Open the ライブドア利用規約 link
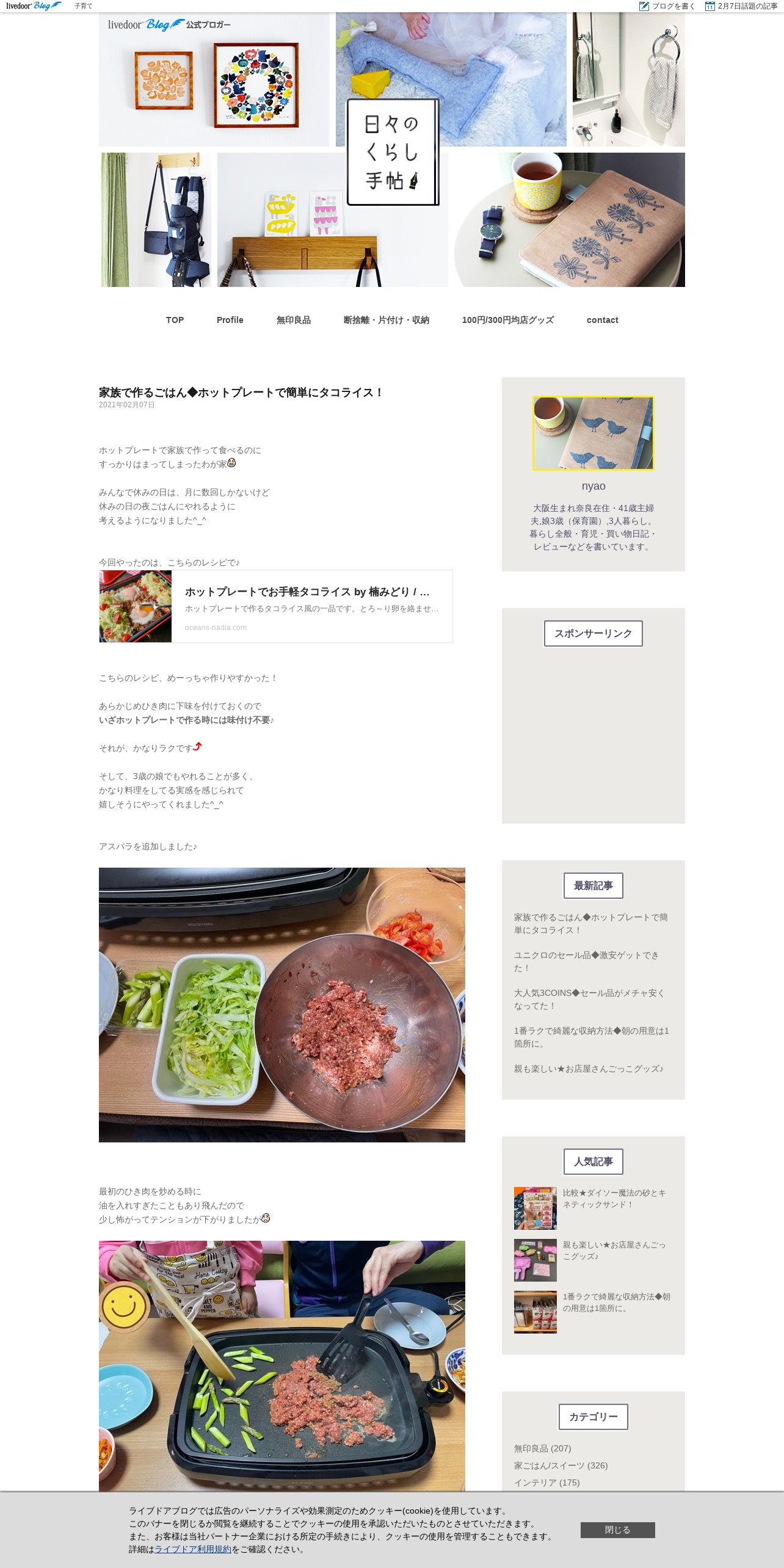The image size is (784, 1568). tap(193, 1549)
